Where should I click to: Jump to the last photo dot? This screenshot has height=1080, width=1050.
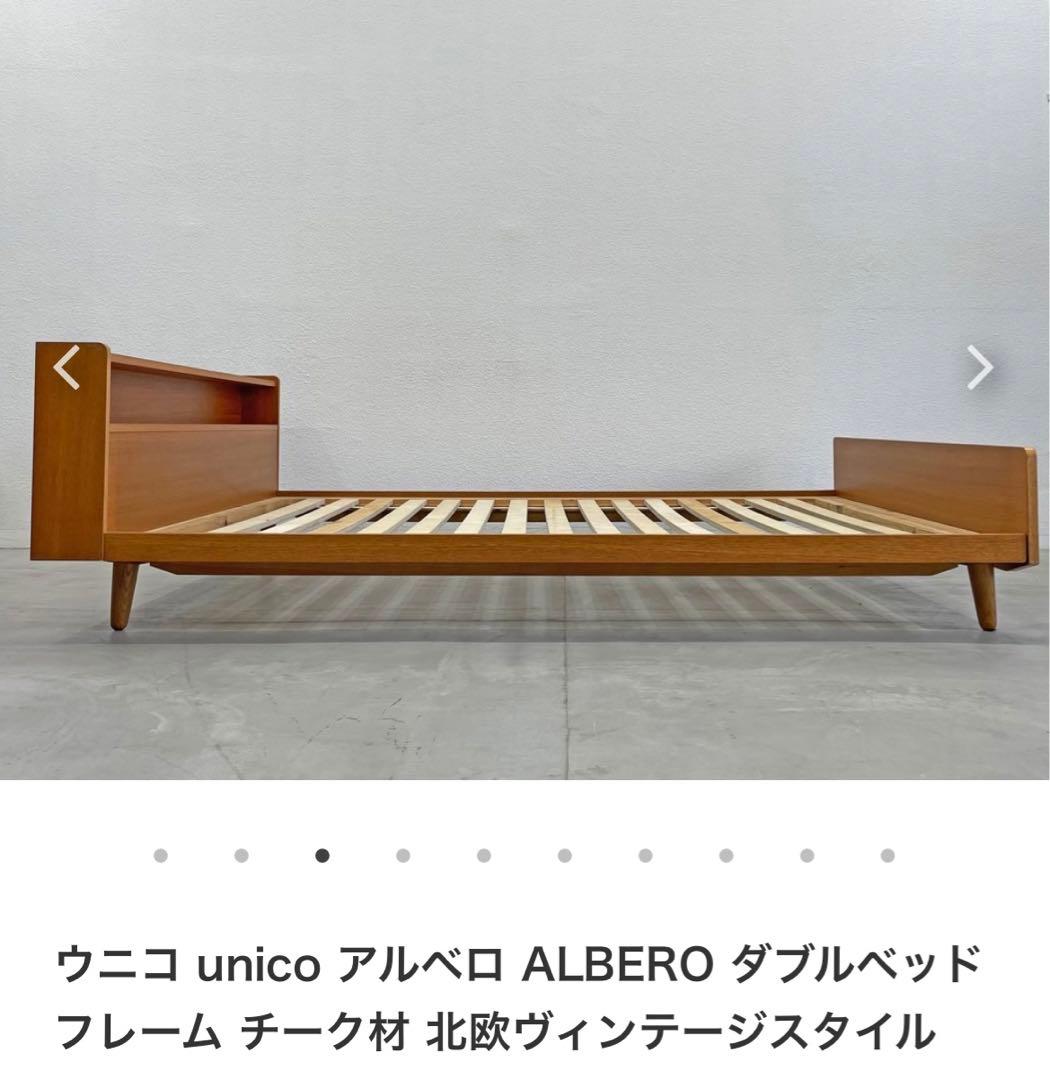[887, 856]
